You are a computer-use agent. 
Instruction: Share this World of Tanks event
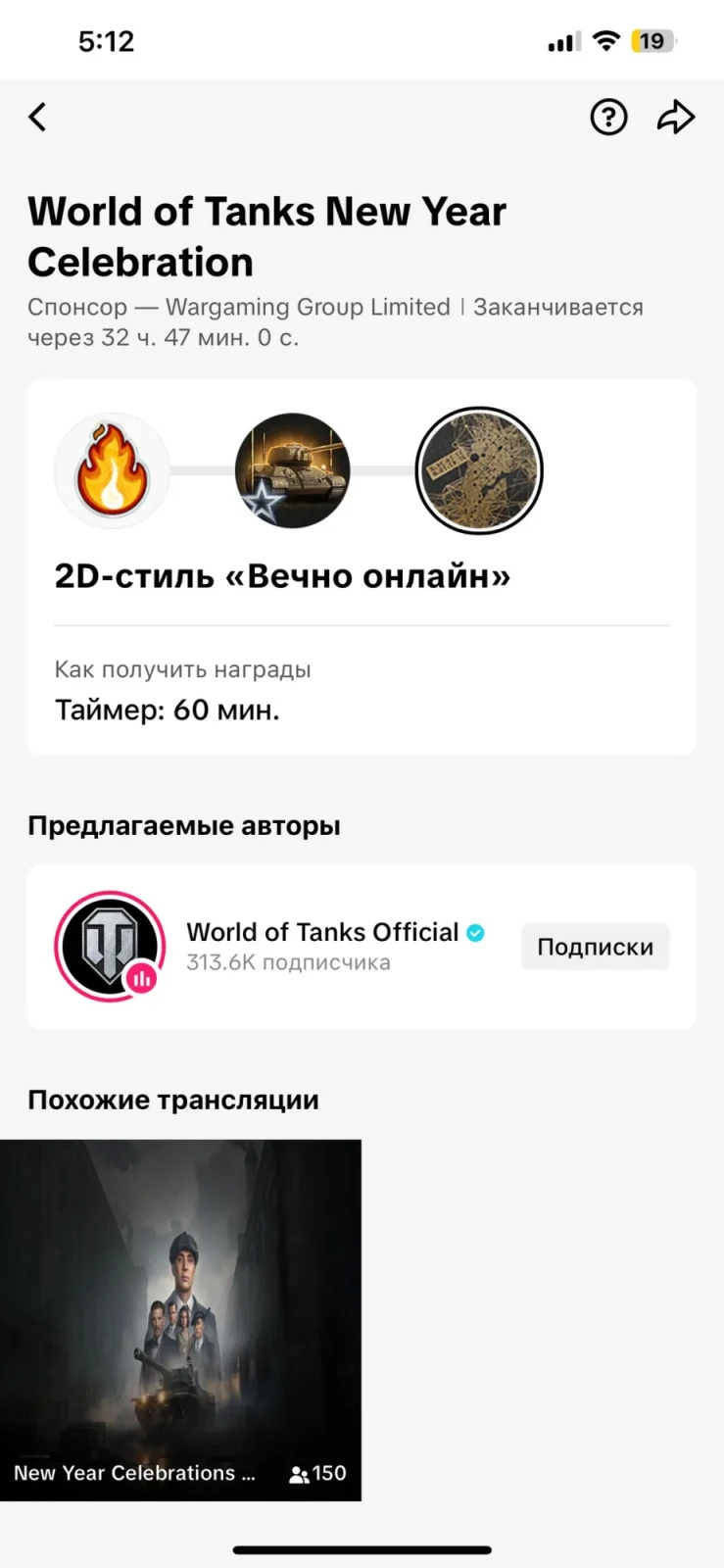click(x=675, y=118)
